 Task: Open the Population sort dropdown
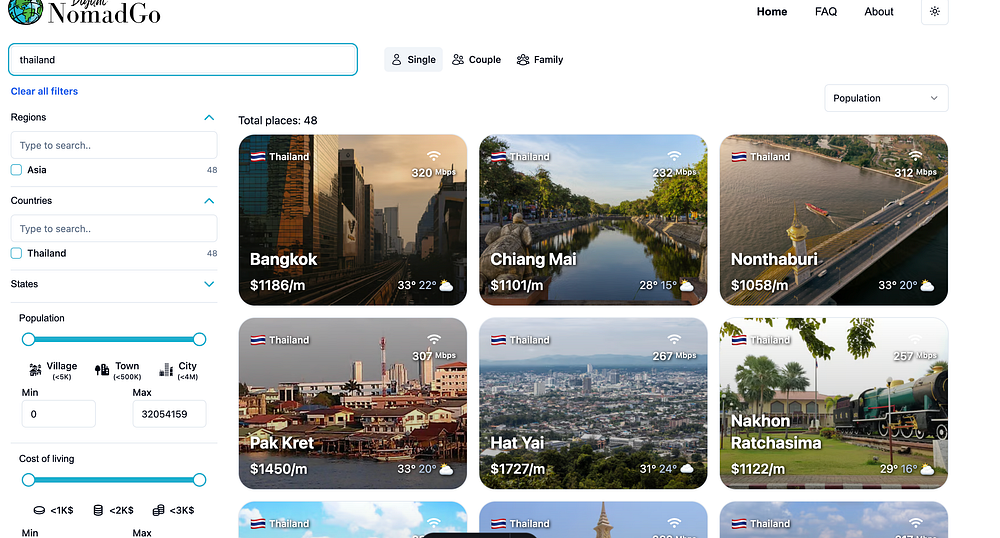click(885, 98)
